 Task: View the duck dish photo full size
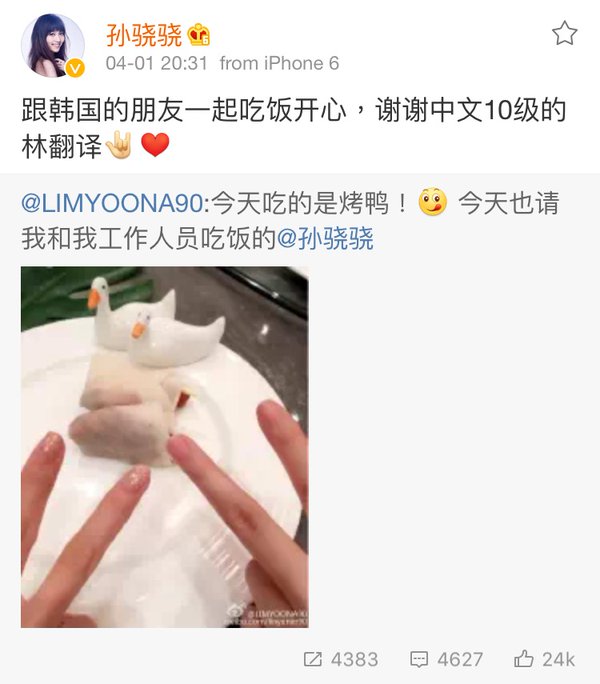click(164, 447)
